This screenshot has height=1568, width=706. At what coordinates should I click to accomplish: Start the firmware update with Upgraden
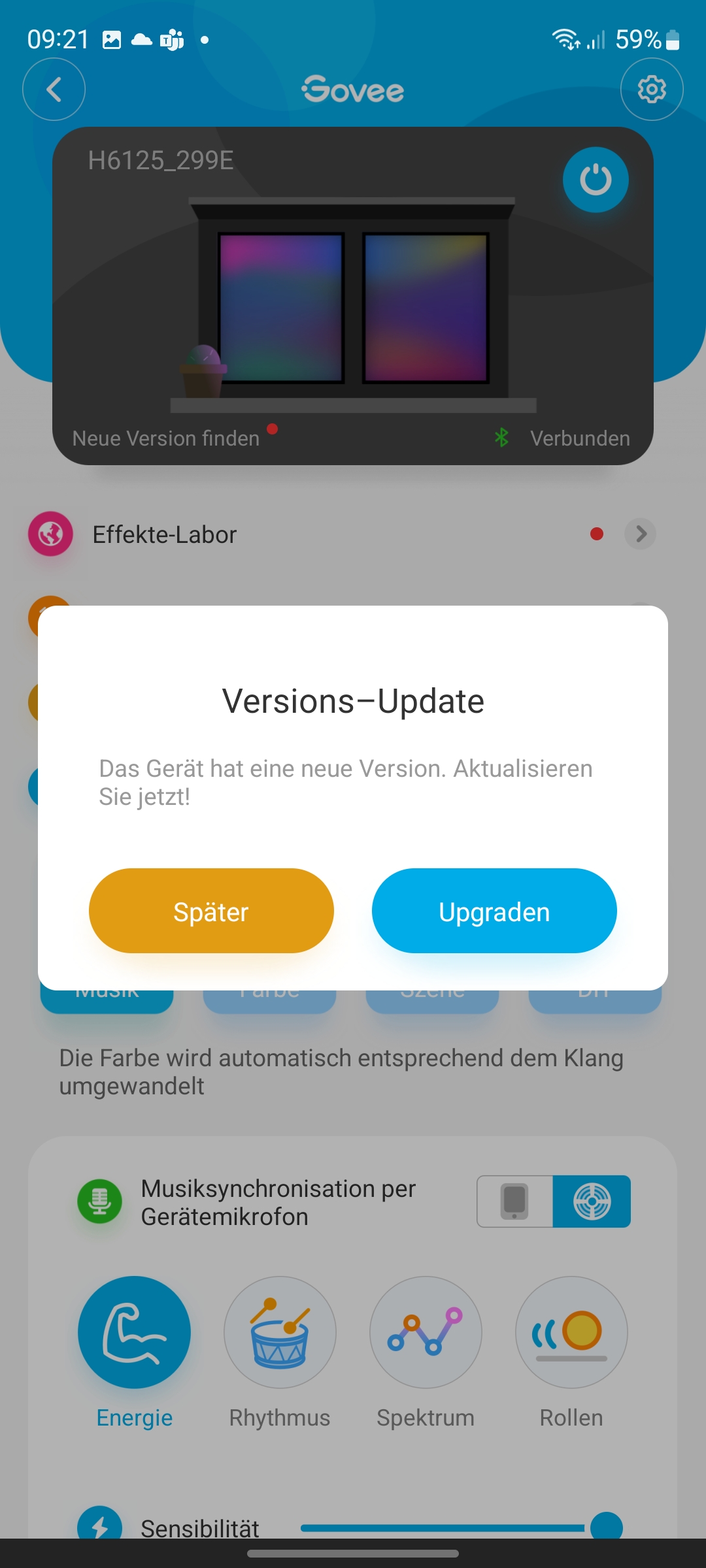[x=494, y=911]
